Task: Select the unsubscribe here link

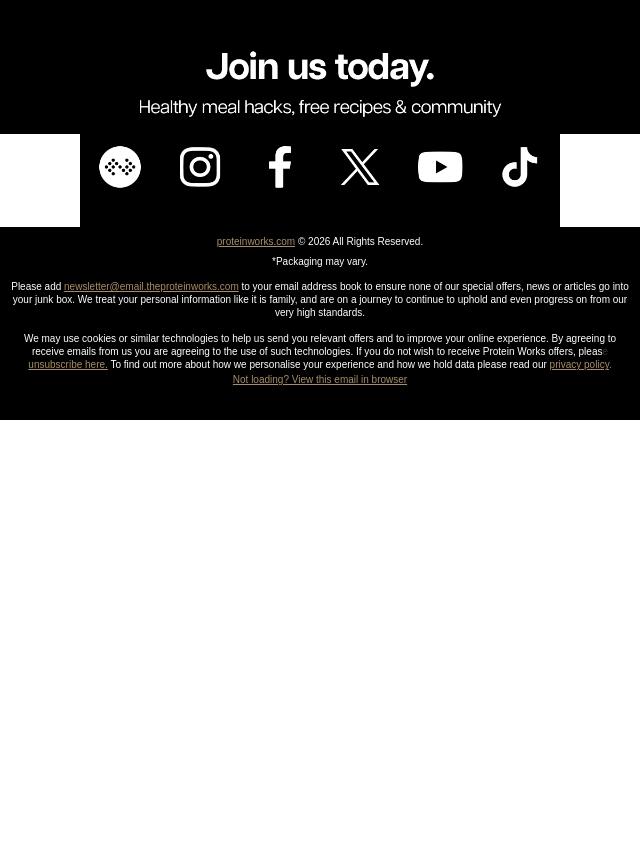Action: [x=68, y=364]
